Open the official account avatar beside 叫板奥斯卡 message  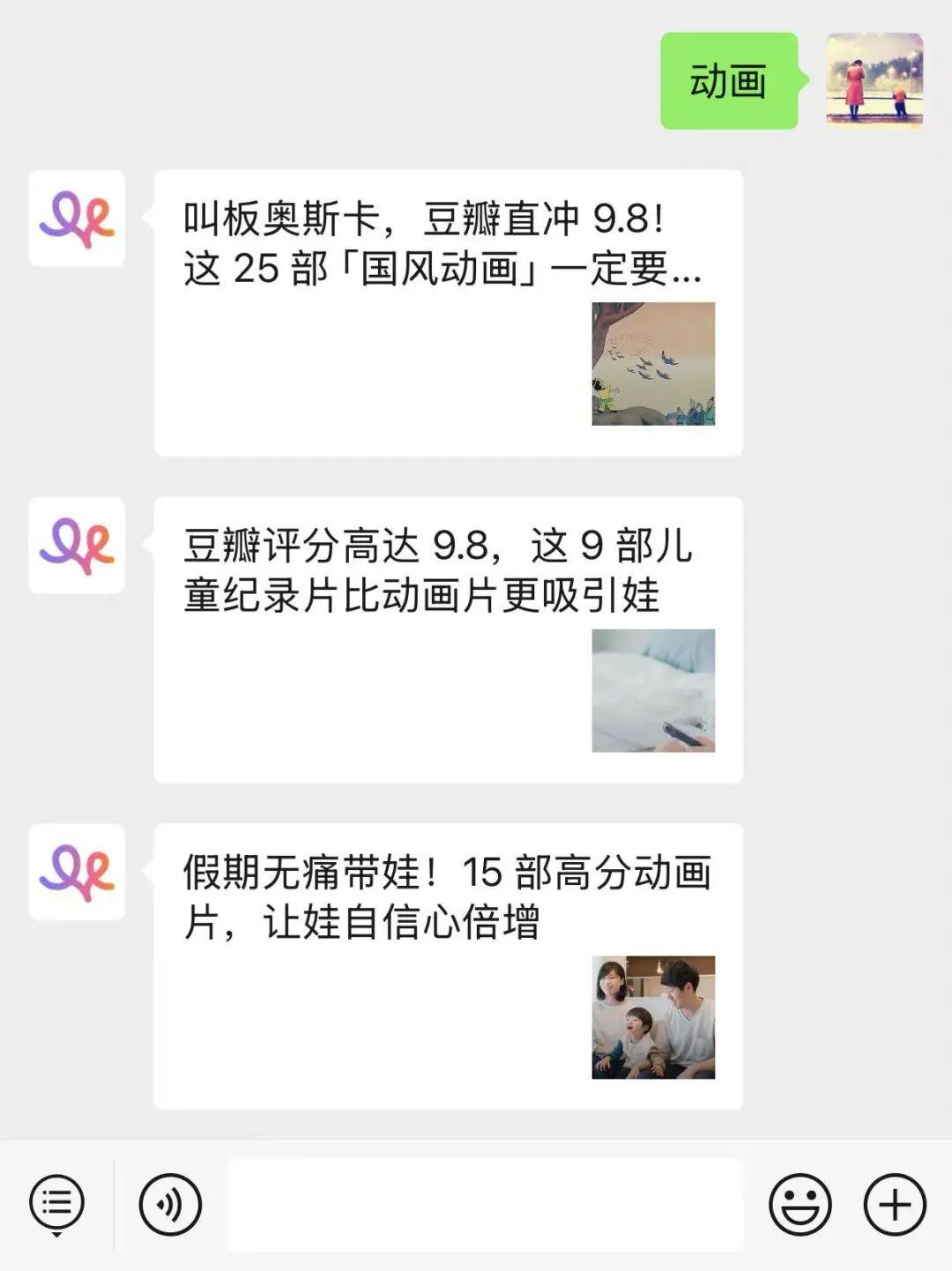pos(77,219)
